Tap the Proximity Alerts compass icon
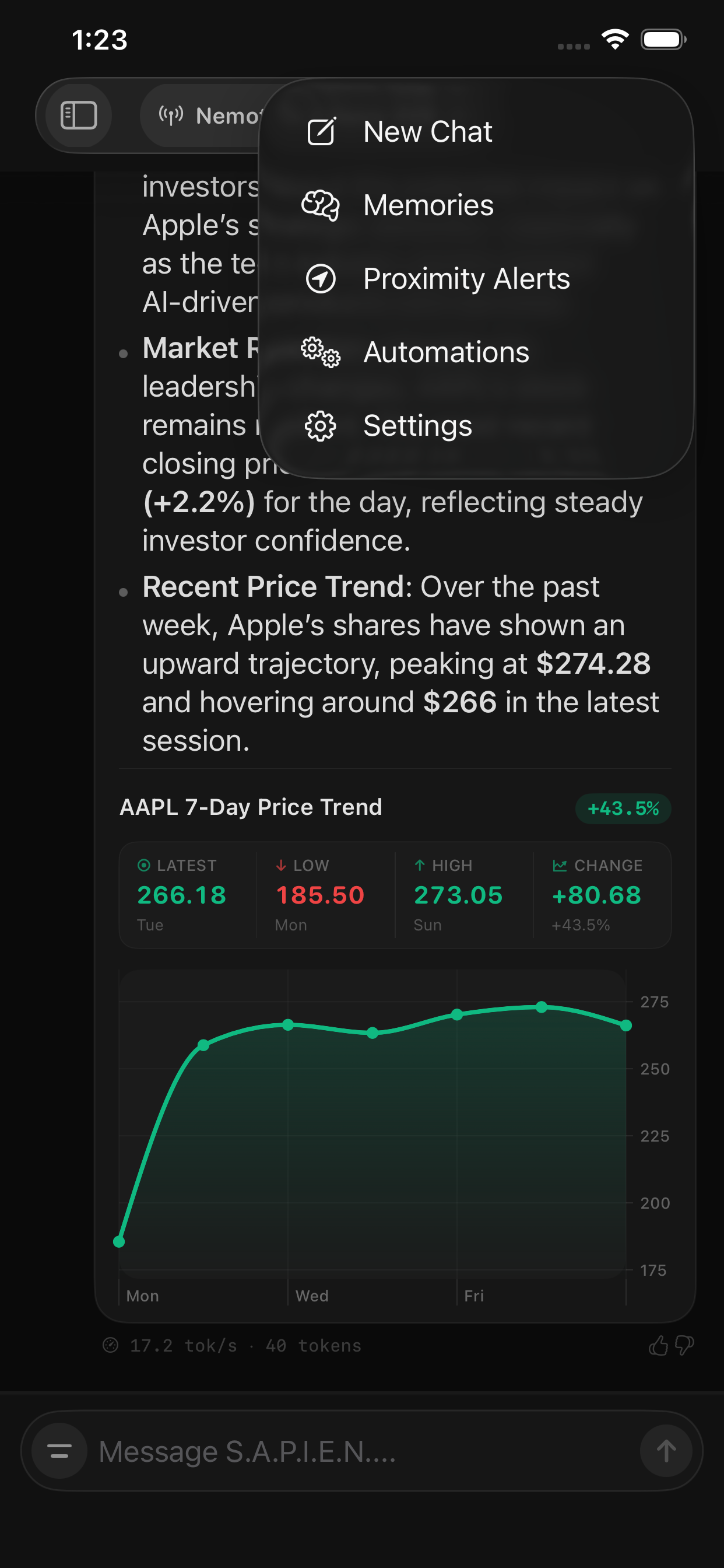The height and width of the screenshot is (1568, 724). [320, 279]
